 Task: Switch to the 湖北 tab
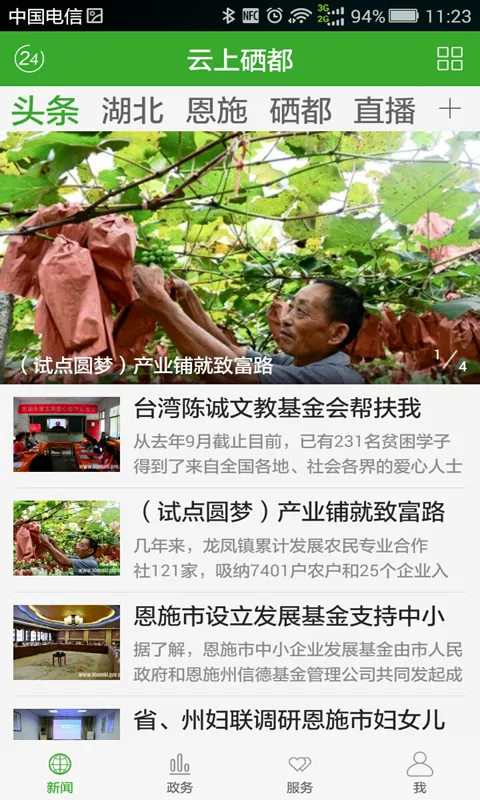pos(132,110)
